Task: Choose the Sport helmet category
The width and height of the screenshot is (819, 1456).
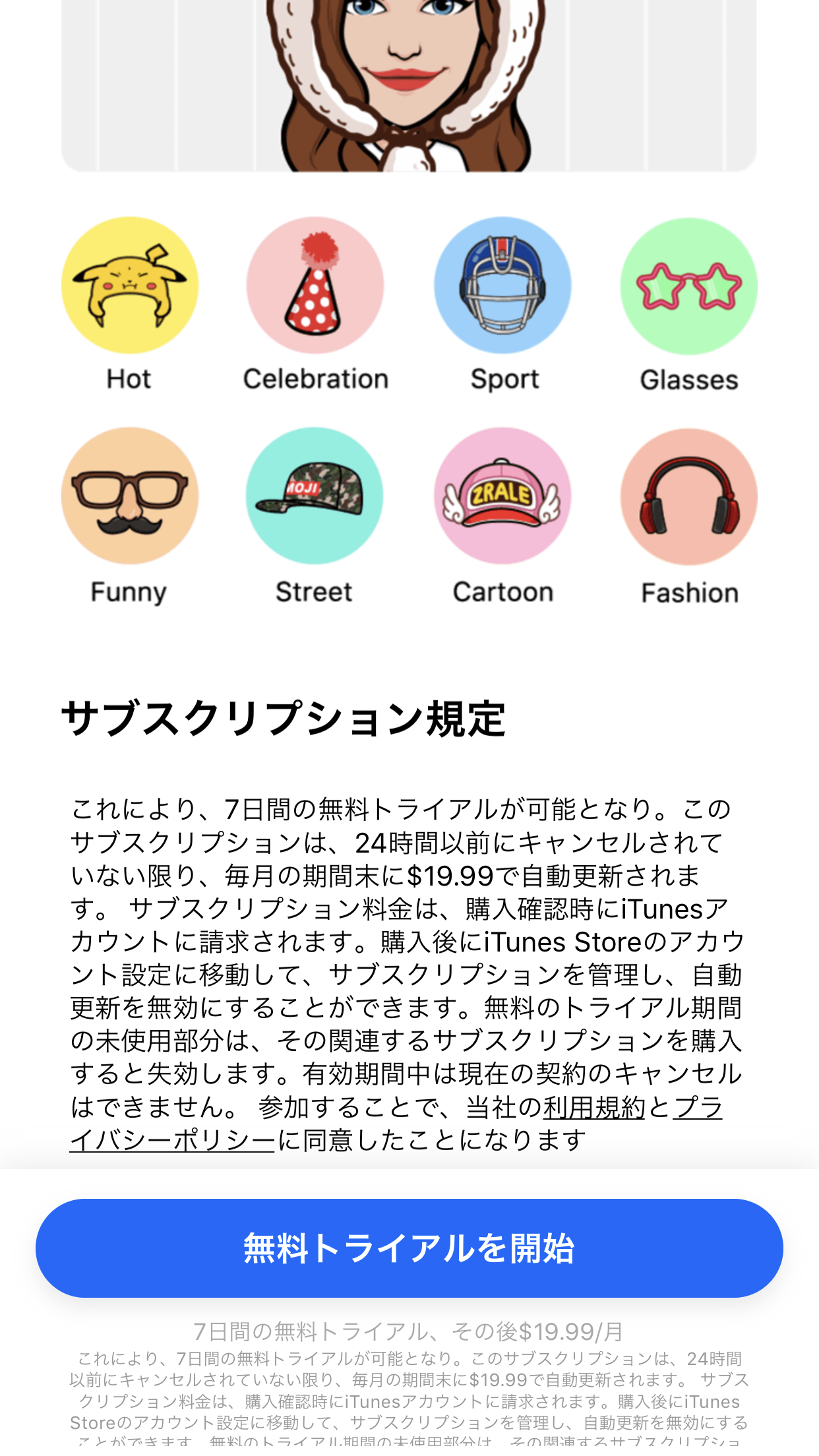Action: pyautogui.click(x=502, y=286)
